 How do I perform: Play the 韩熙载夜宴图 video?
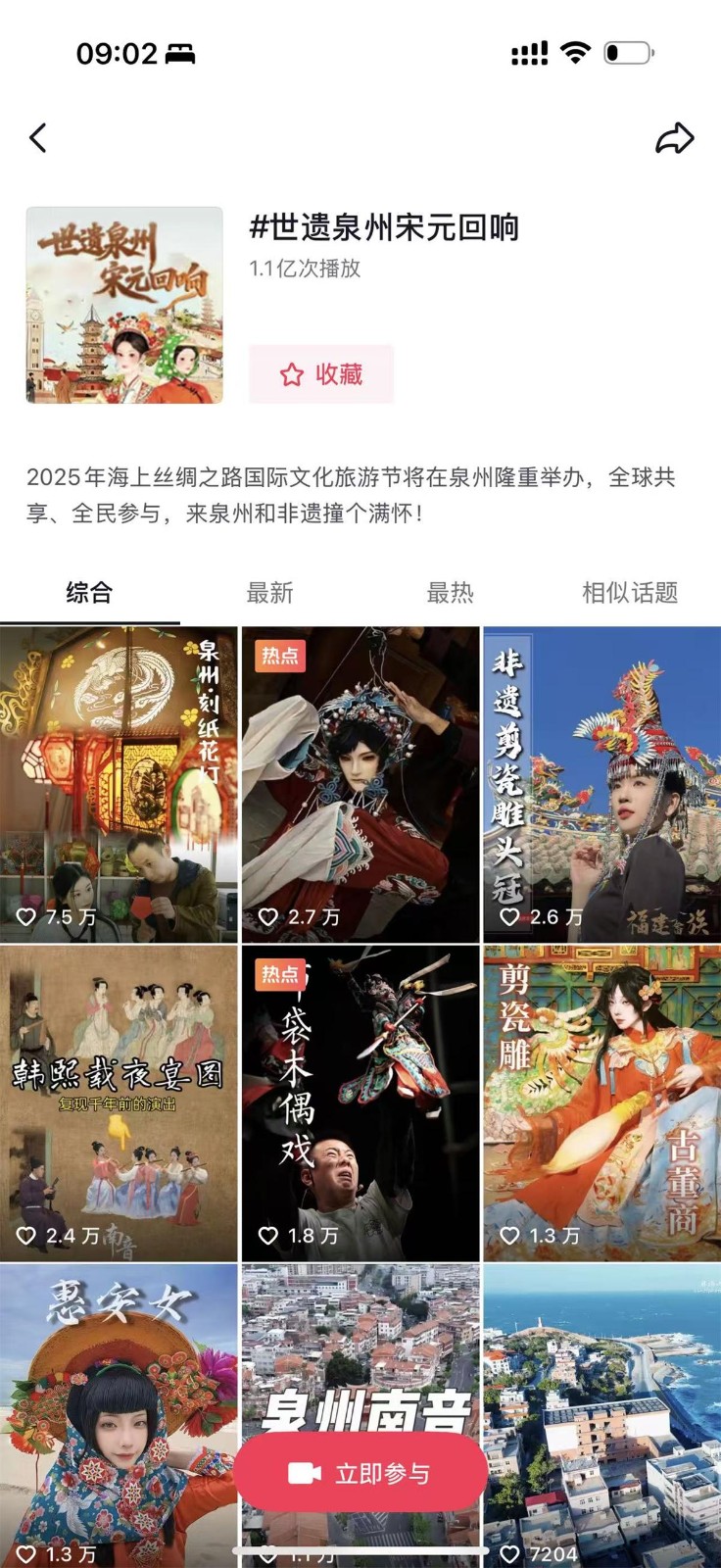119,1102
